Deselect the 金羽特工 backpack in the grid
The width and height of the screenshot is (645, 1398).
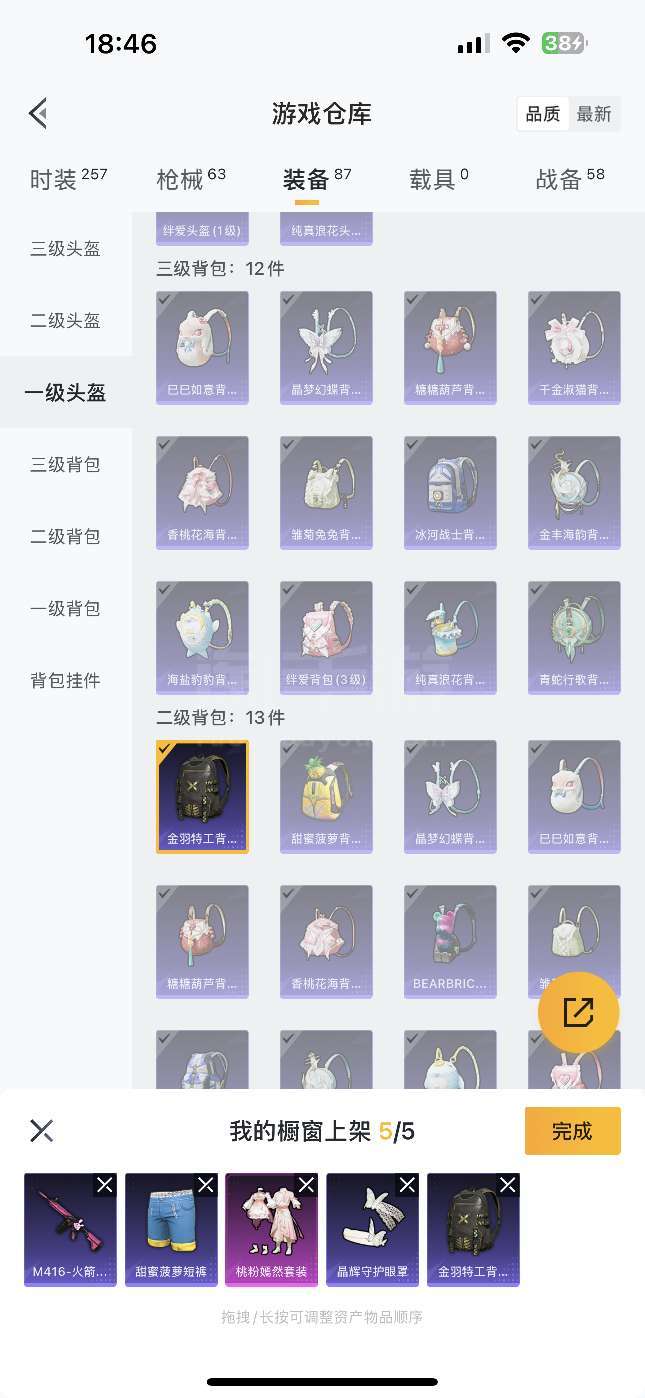202,796
